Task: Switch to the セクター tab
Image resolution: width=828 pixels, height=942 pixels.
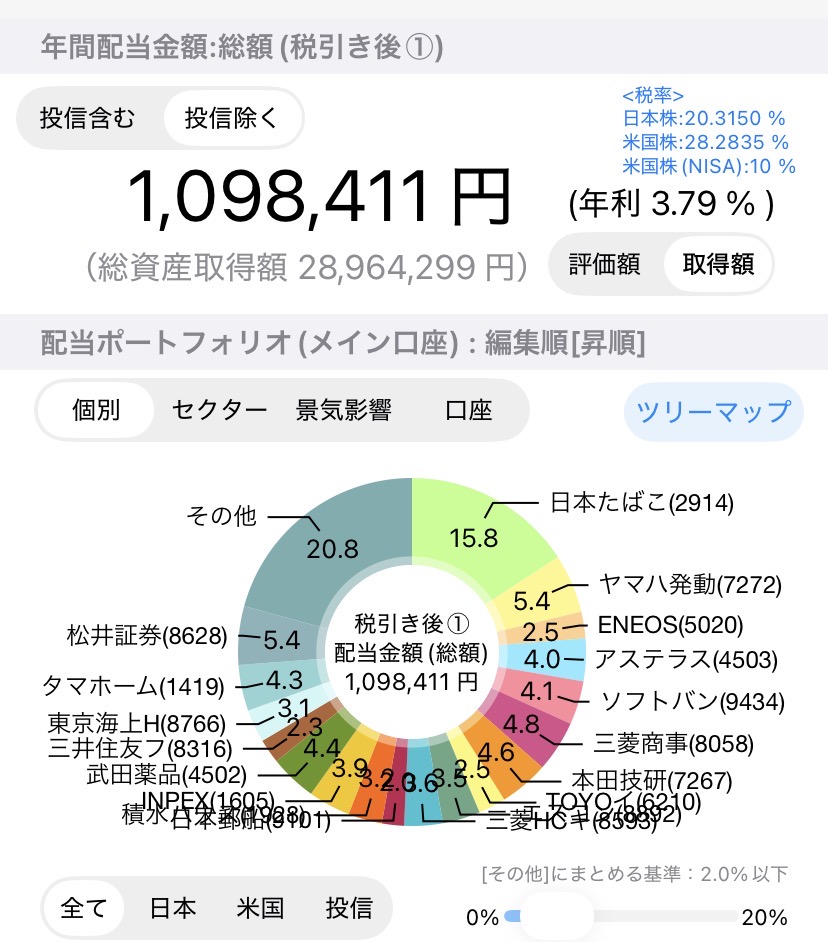Action: (x=219, y=410)
